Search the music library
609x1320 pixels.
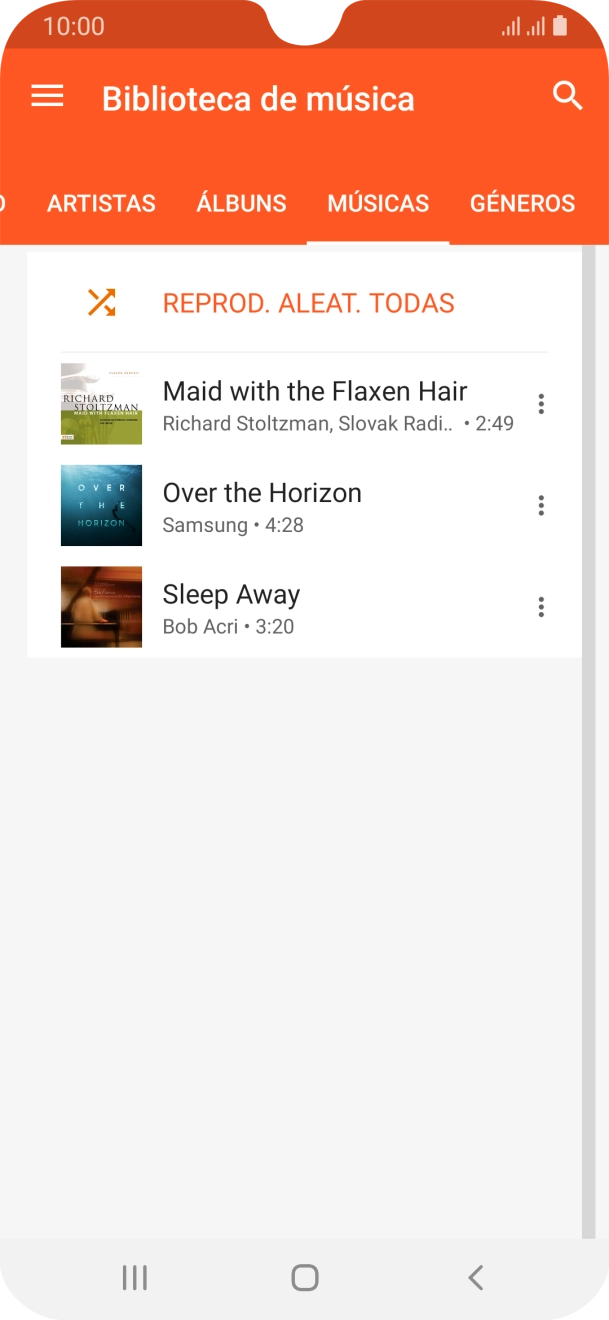point(567,97)
